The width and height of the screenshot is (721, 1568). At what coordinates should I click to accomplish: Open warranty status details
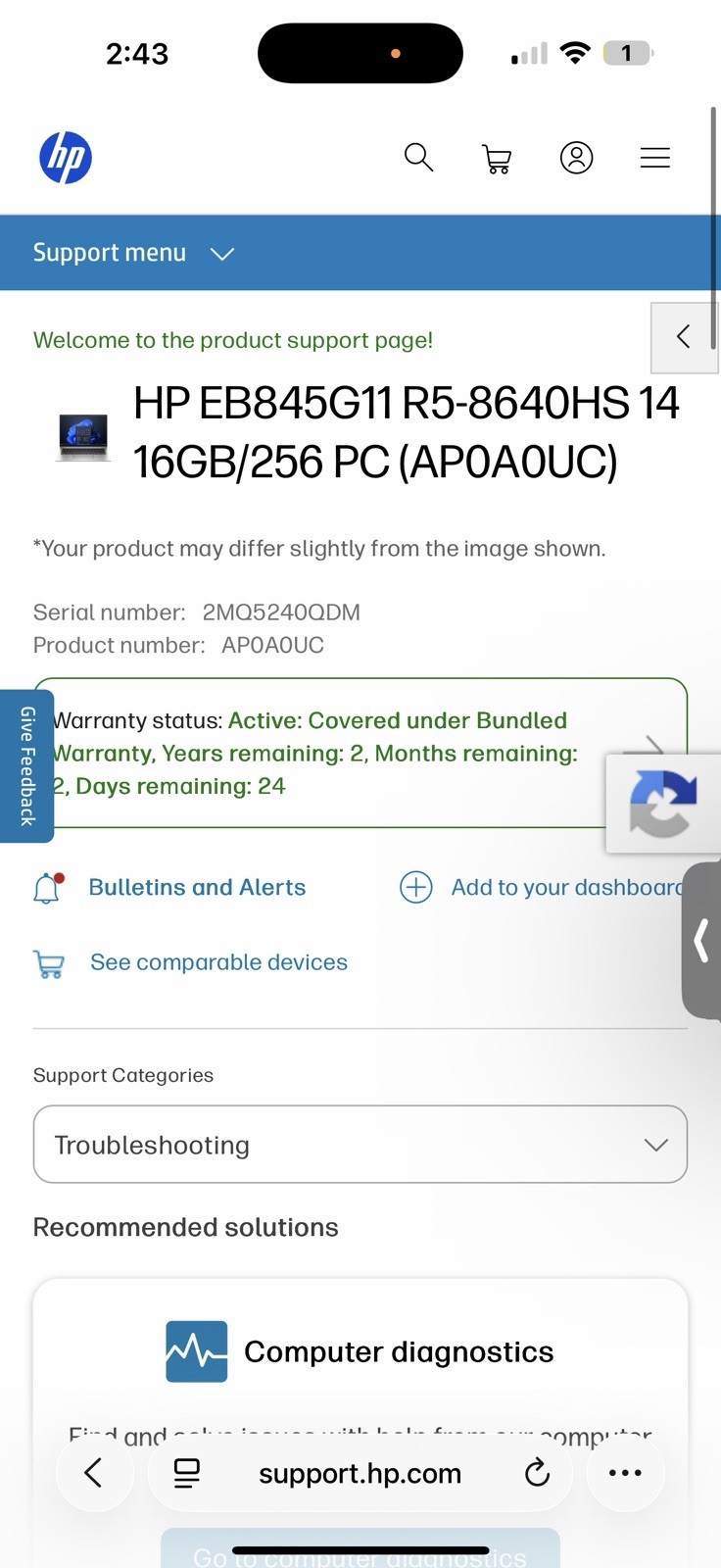pos(360,753)
